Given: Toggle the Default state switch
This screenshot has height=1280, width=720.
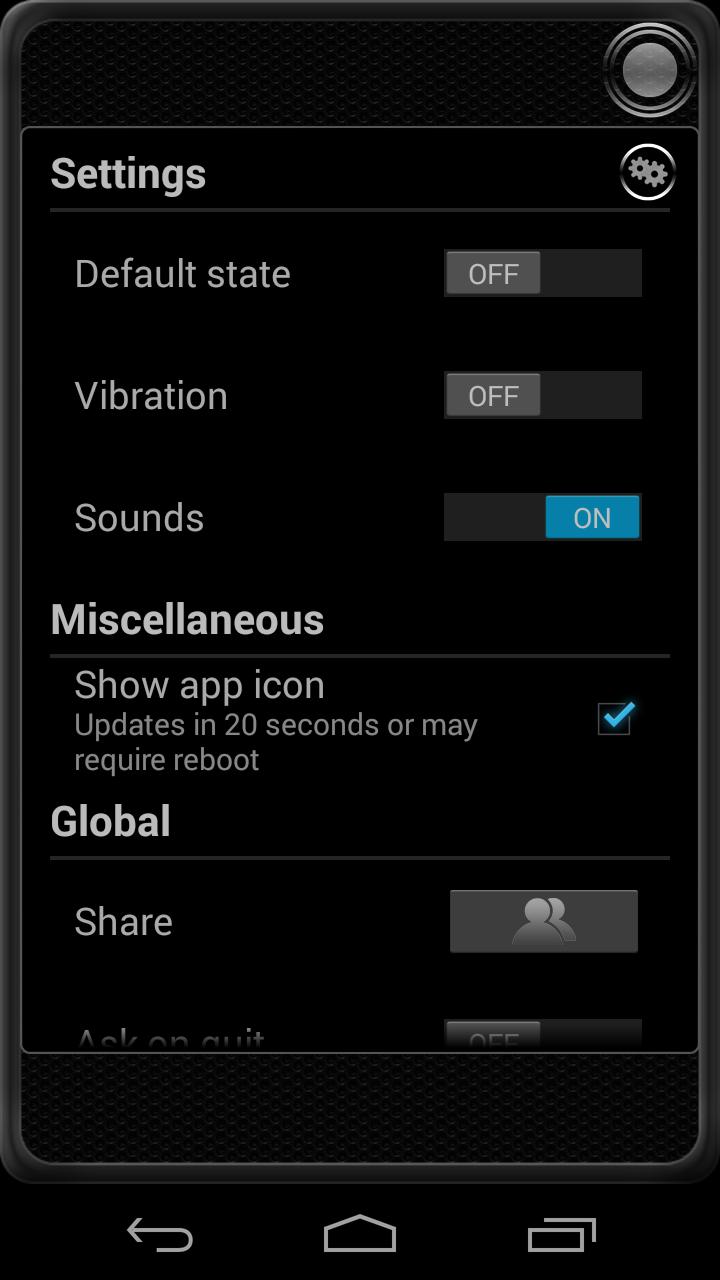Looking at the screenshot, I should tap(543, 273).
